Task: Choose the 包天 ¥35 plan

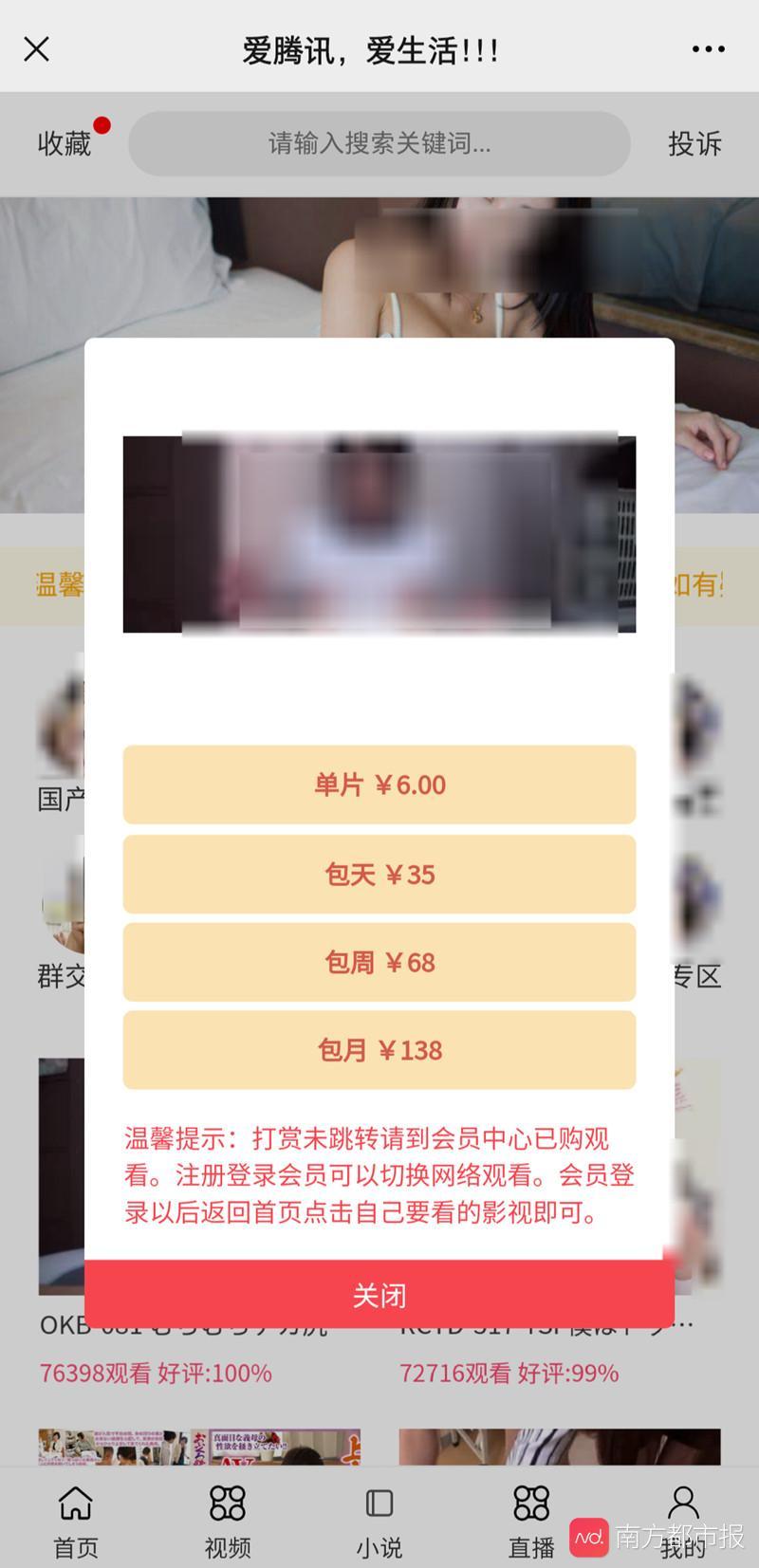Action: (x=379, y=874)
